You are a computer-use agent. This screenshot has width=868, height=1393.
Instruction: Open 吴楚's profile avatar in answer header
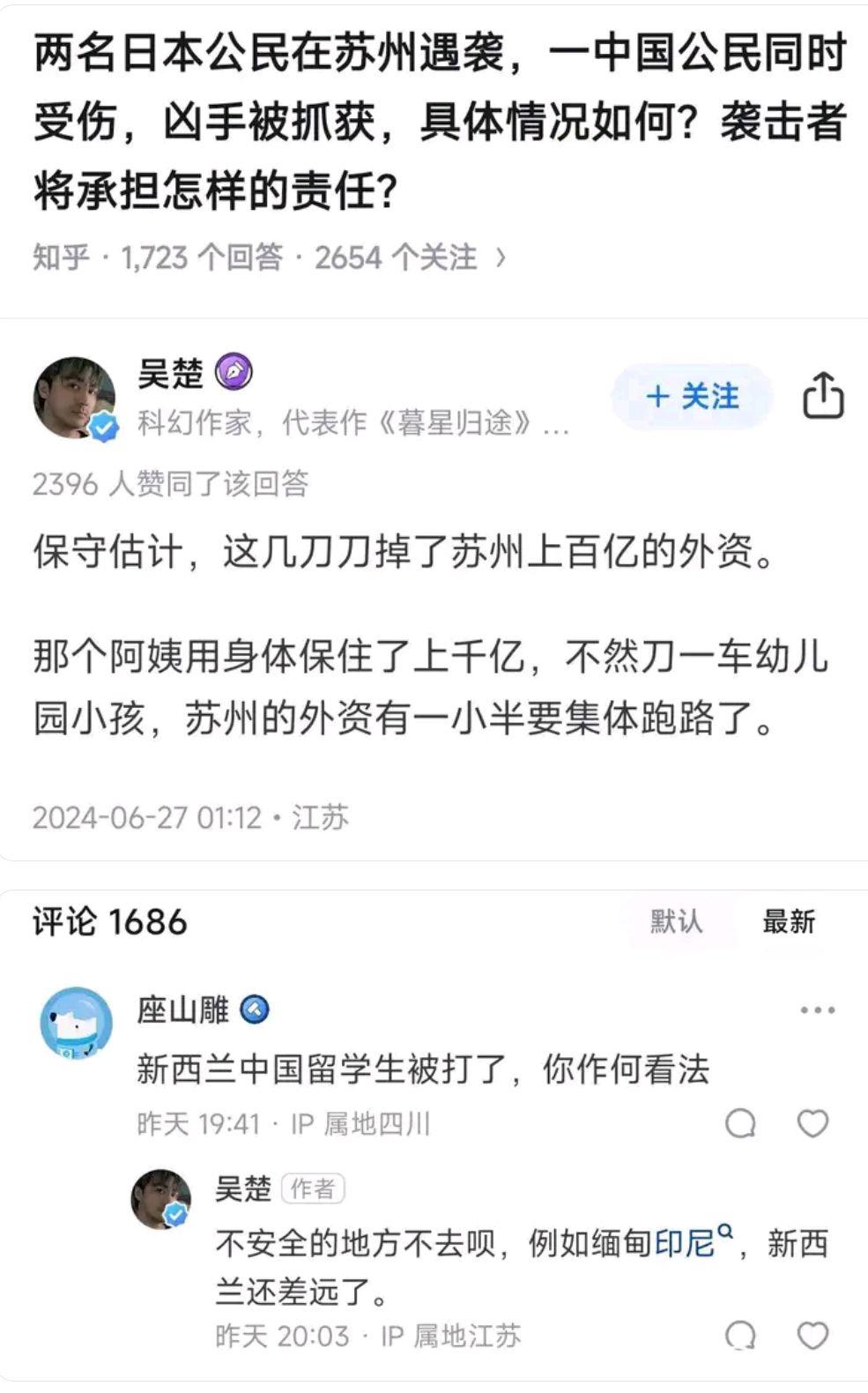75,398
